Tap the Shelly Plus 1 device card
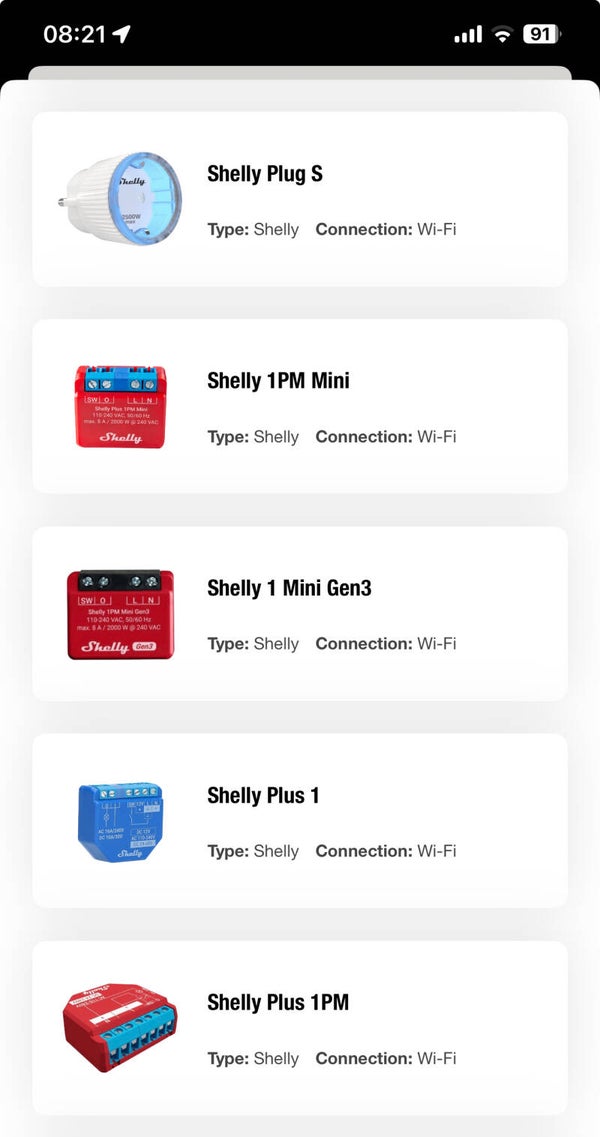Image resolution: width=600 pixels, height=1137 pixels. tap(300, 820)
